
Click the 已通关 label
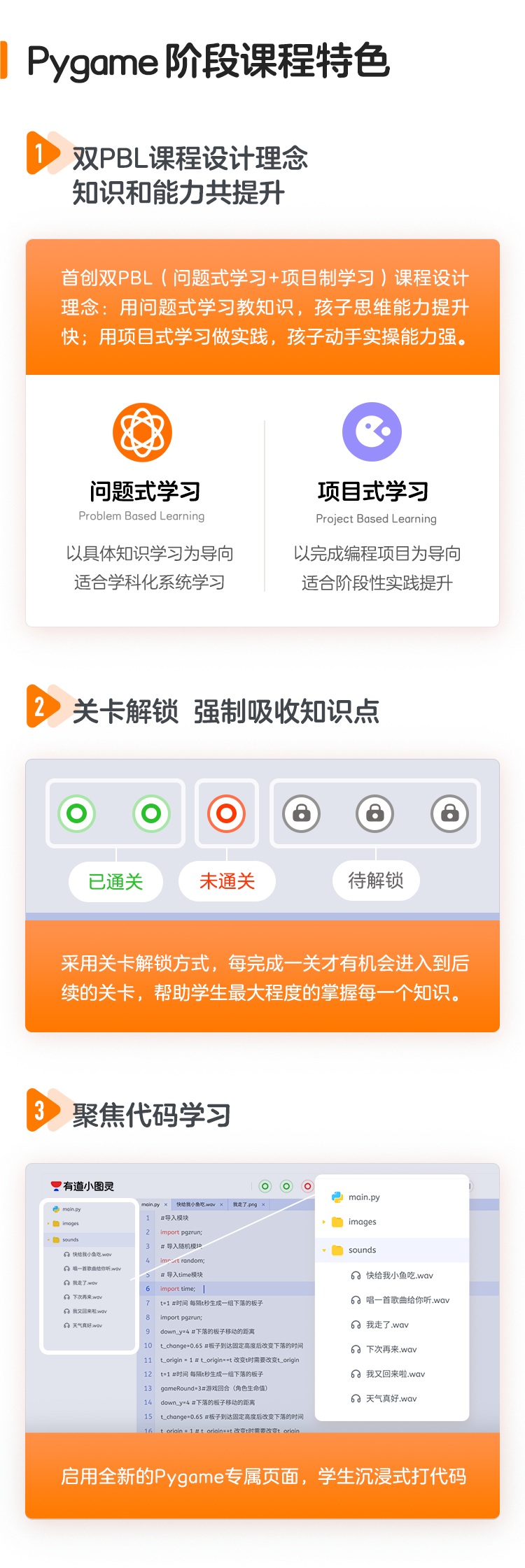(x=115, y=881)
